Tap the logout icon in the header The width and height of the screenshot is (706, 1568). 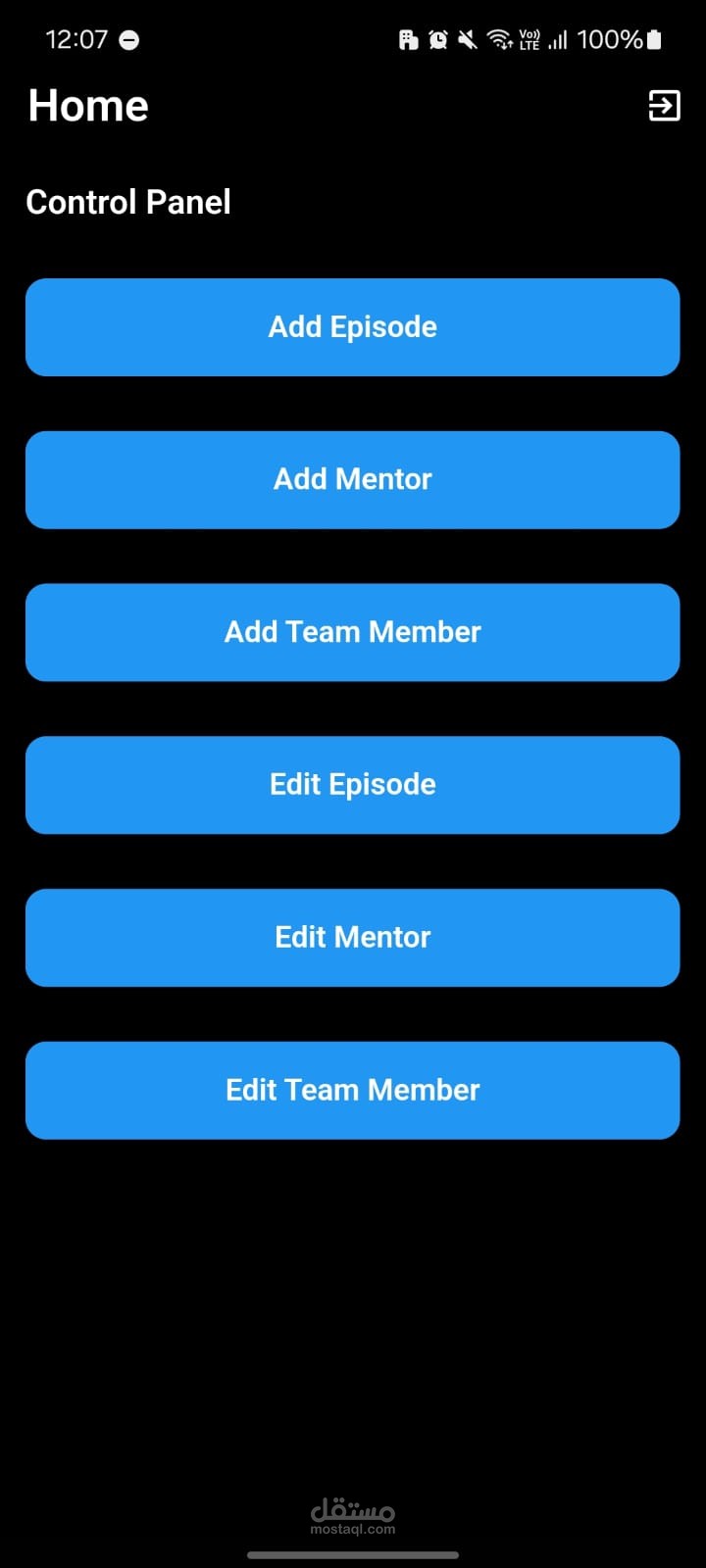[x=664, y=106]
